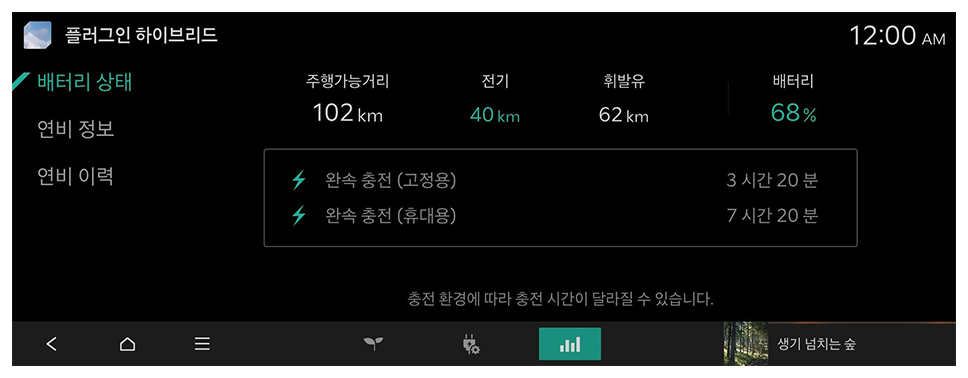Switch to the eco leaf tab

(x=372, y=344)
